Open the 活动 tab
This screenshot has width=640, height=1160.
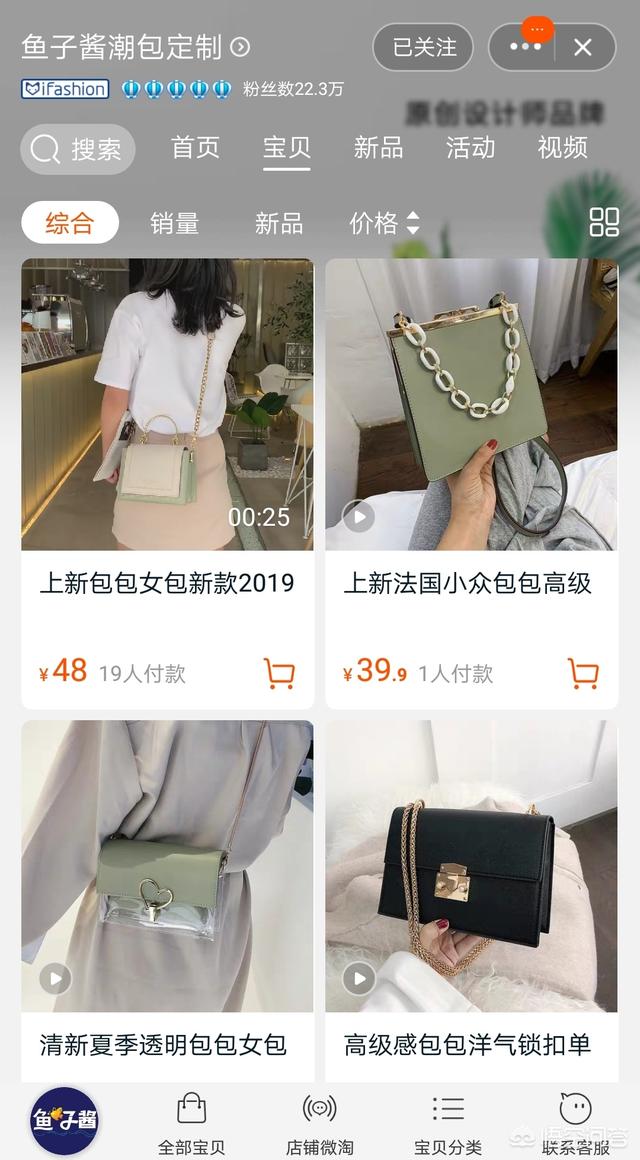470,148
